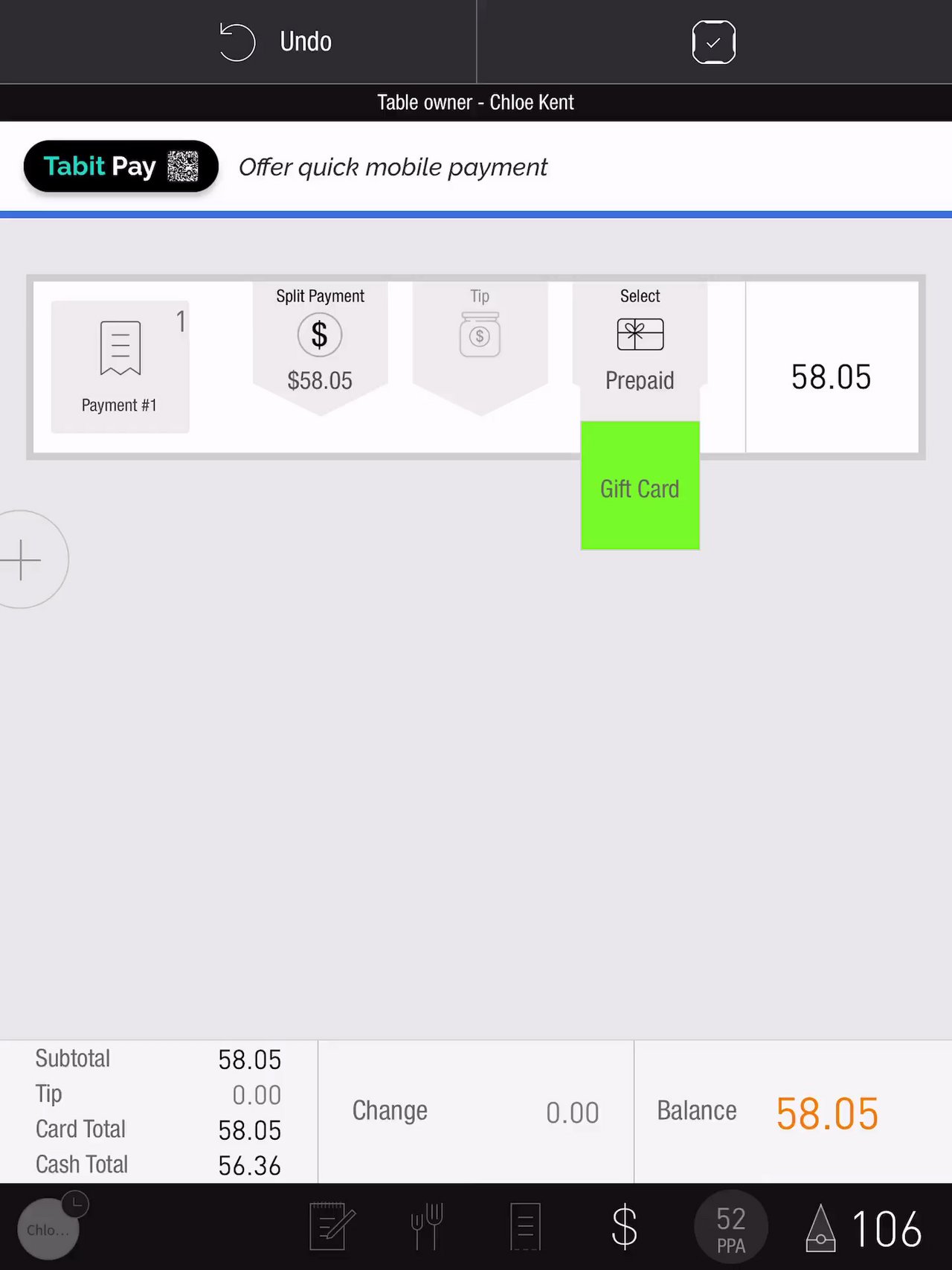Open the Payment #1 receipt tile
The height and width of the screenshot is (1270, 952).
tap(120, 366)
